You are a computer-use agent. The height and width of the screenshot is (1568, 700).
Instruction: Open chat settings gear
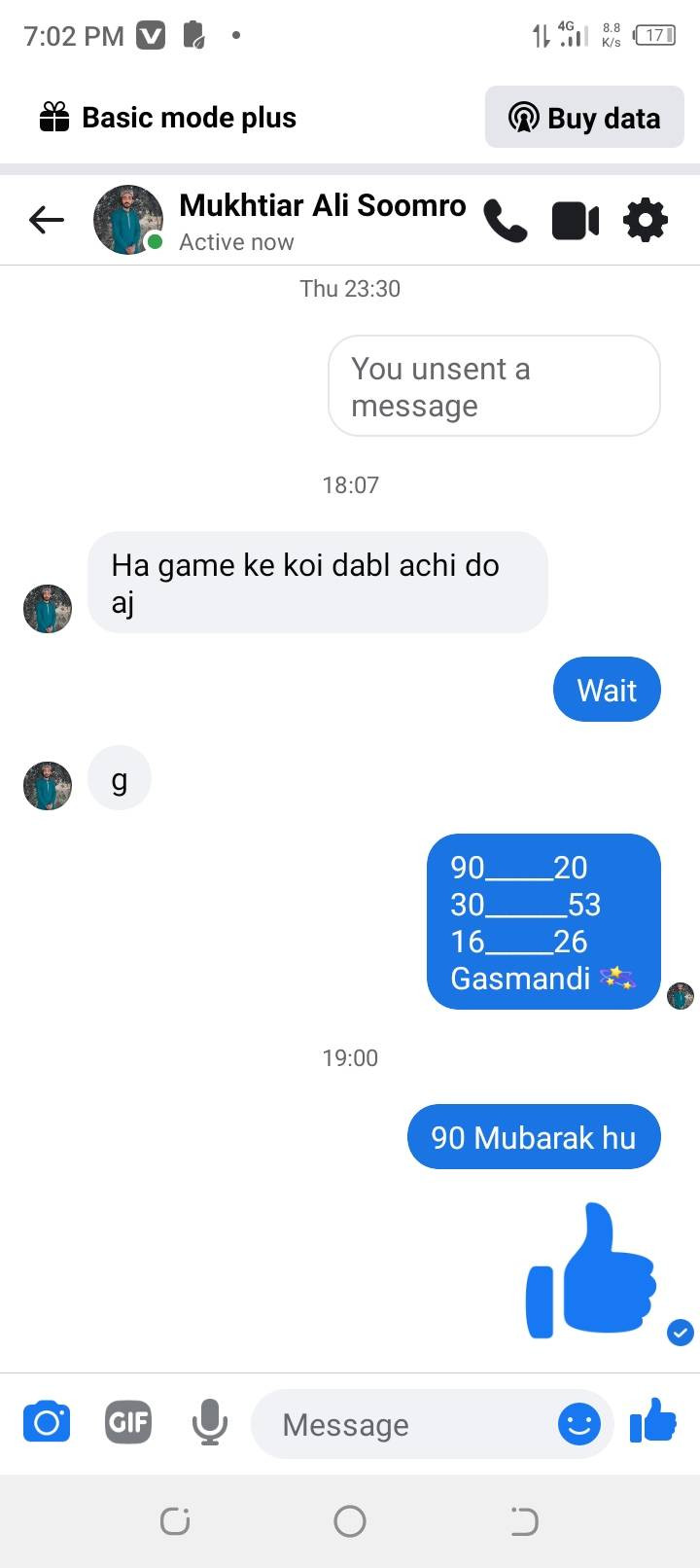coord(646,220)
